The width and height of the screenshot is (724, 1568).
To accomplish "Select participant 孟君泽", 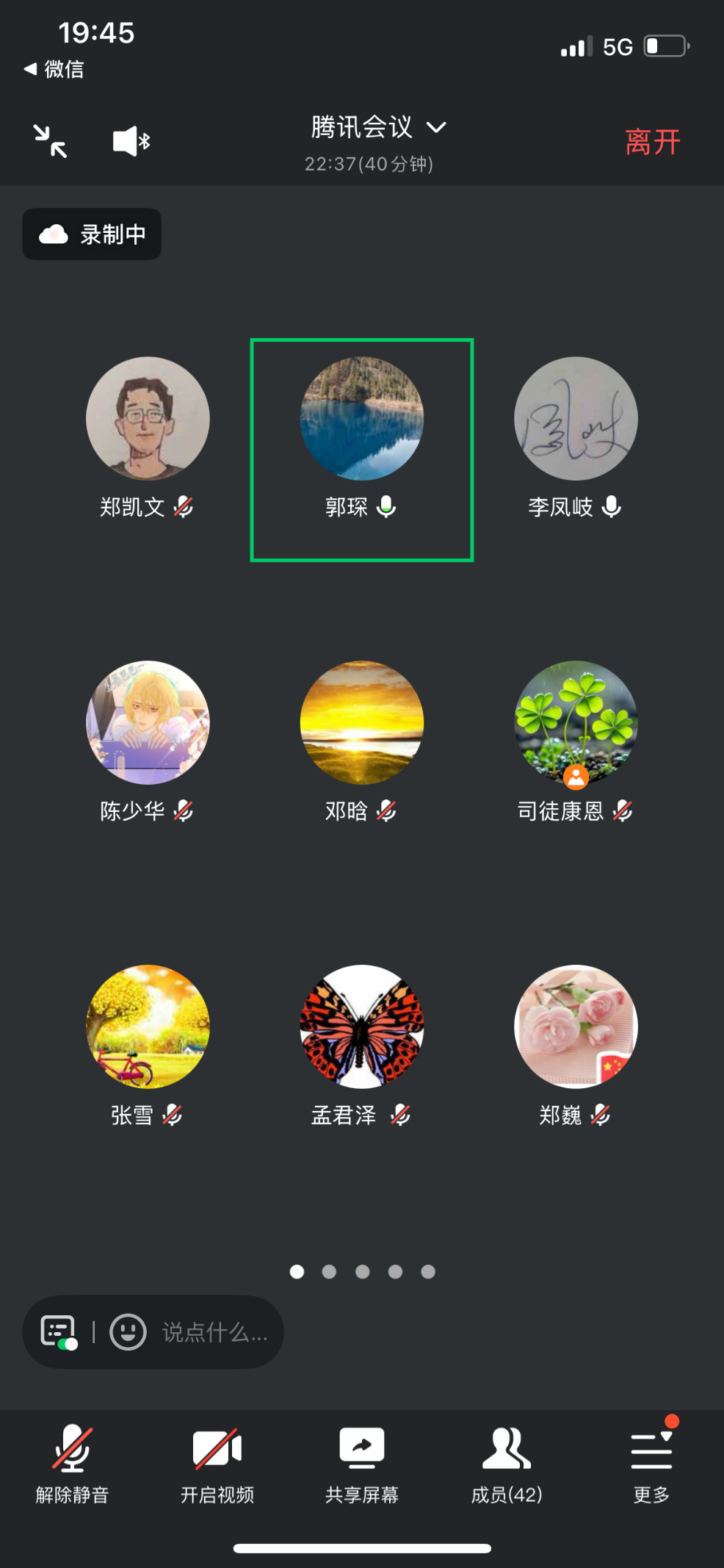I will pos(362,1027).
